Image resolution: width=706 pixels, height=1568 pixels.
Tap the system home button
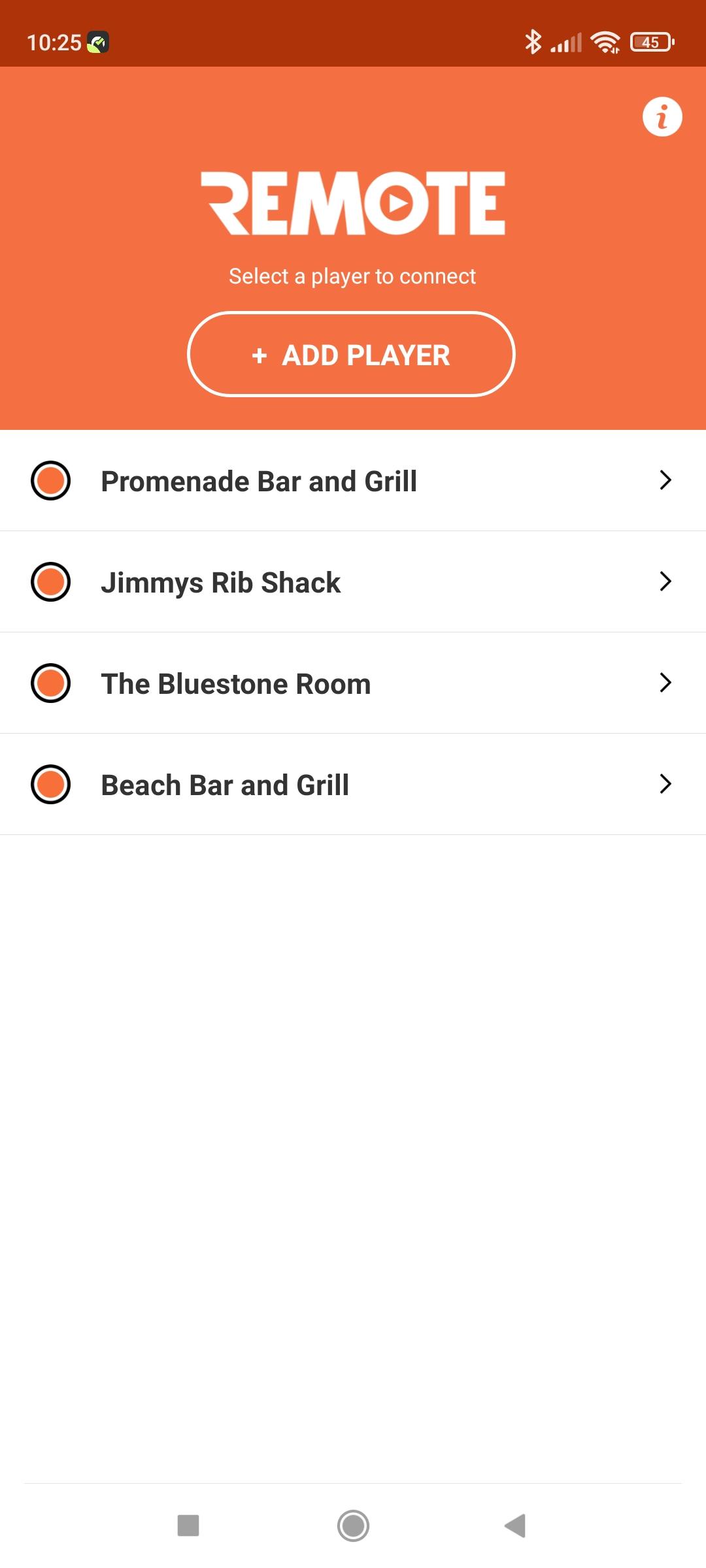pos(353,1526)
